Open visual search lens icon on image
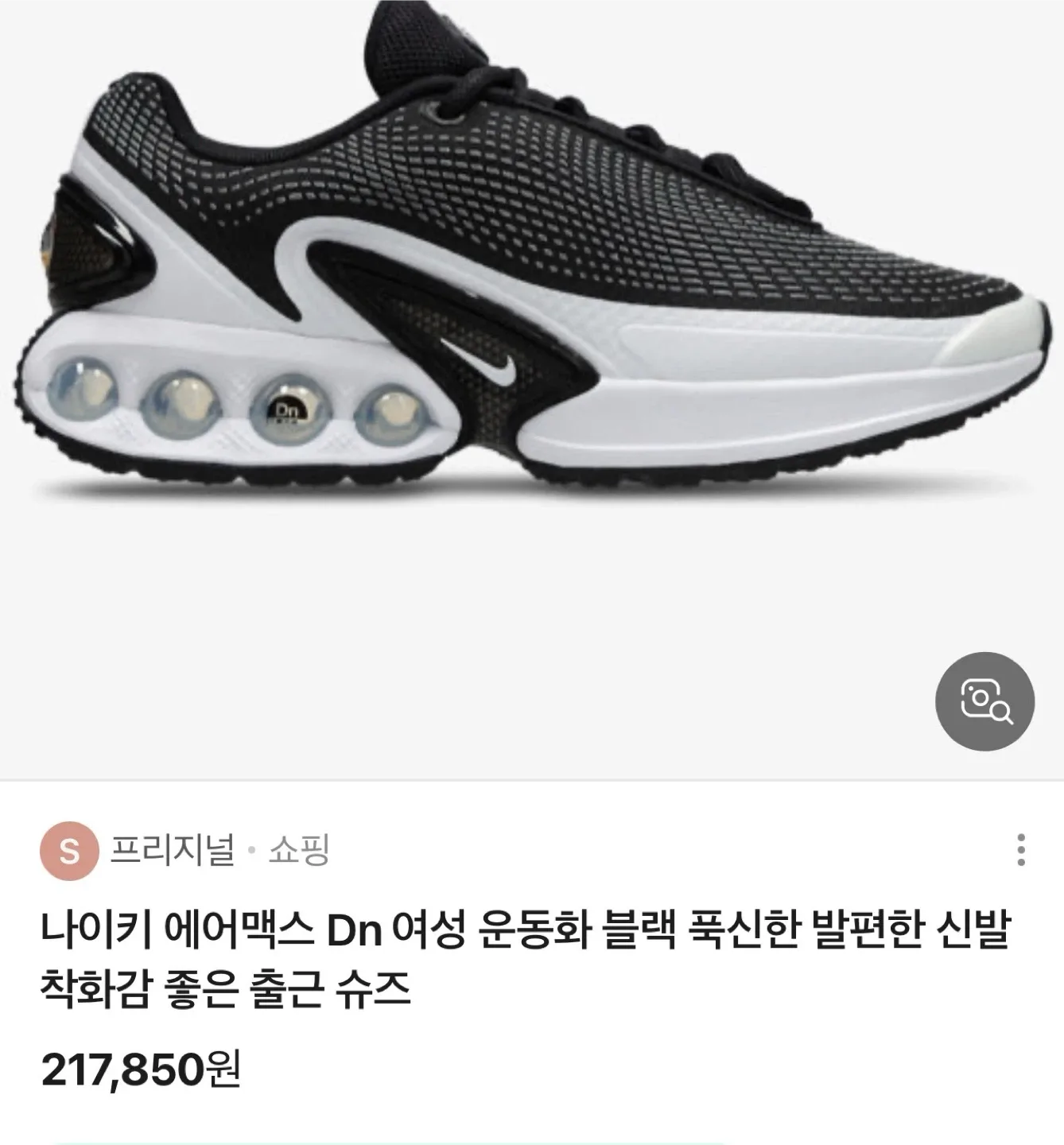Image resolution: width=1064 pixels, height=1145 pixels. click(x=984, y=702)
